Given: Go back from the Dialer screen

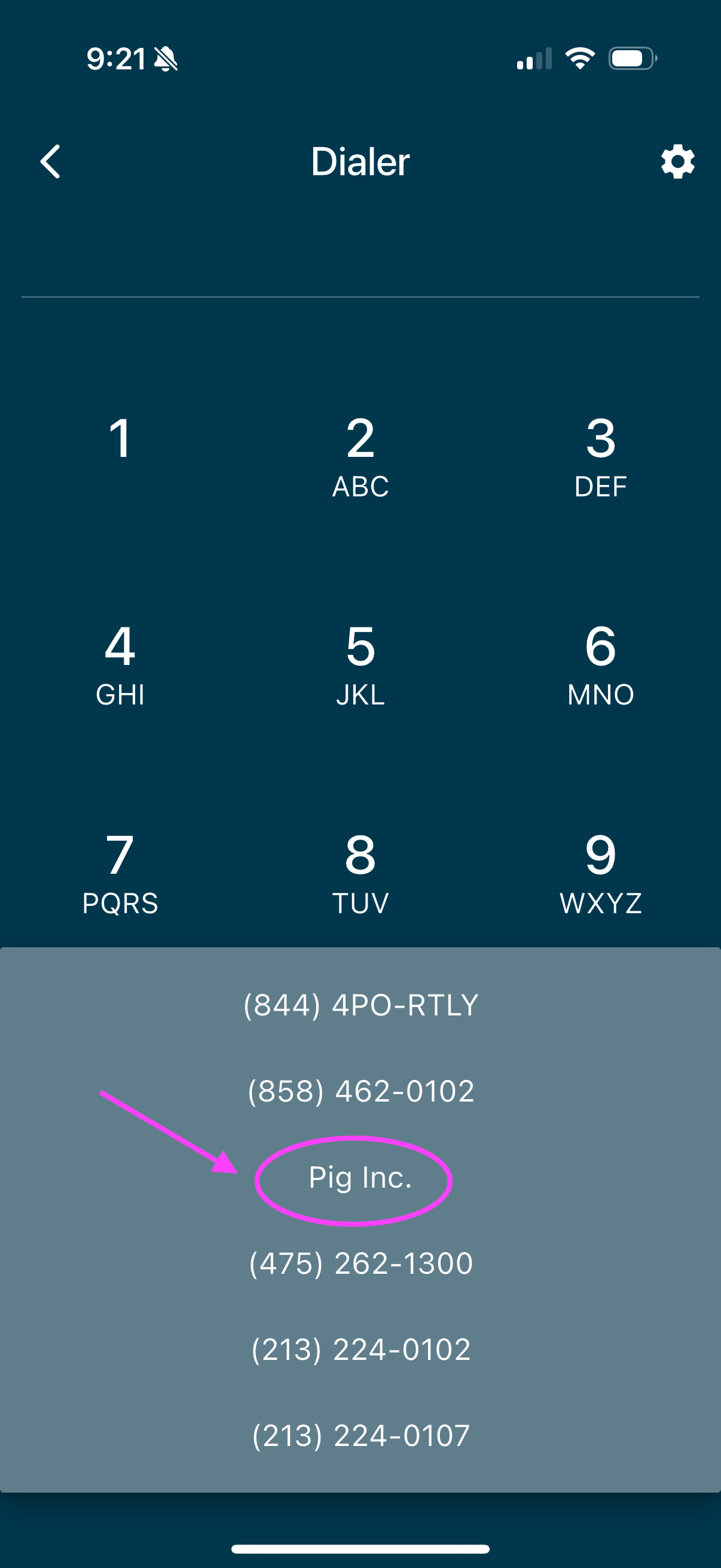Looking at the screenshot, I should point(50,161).
